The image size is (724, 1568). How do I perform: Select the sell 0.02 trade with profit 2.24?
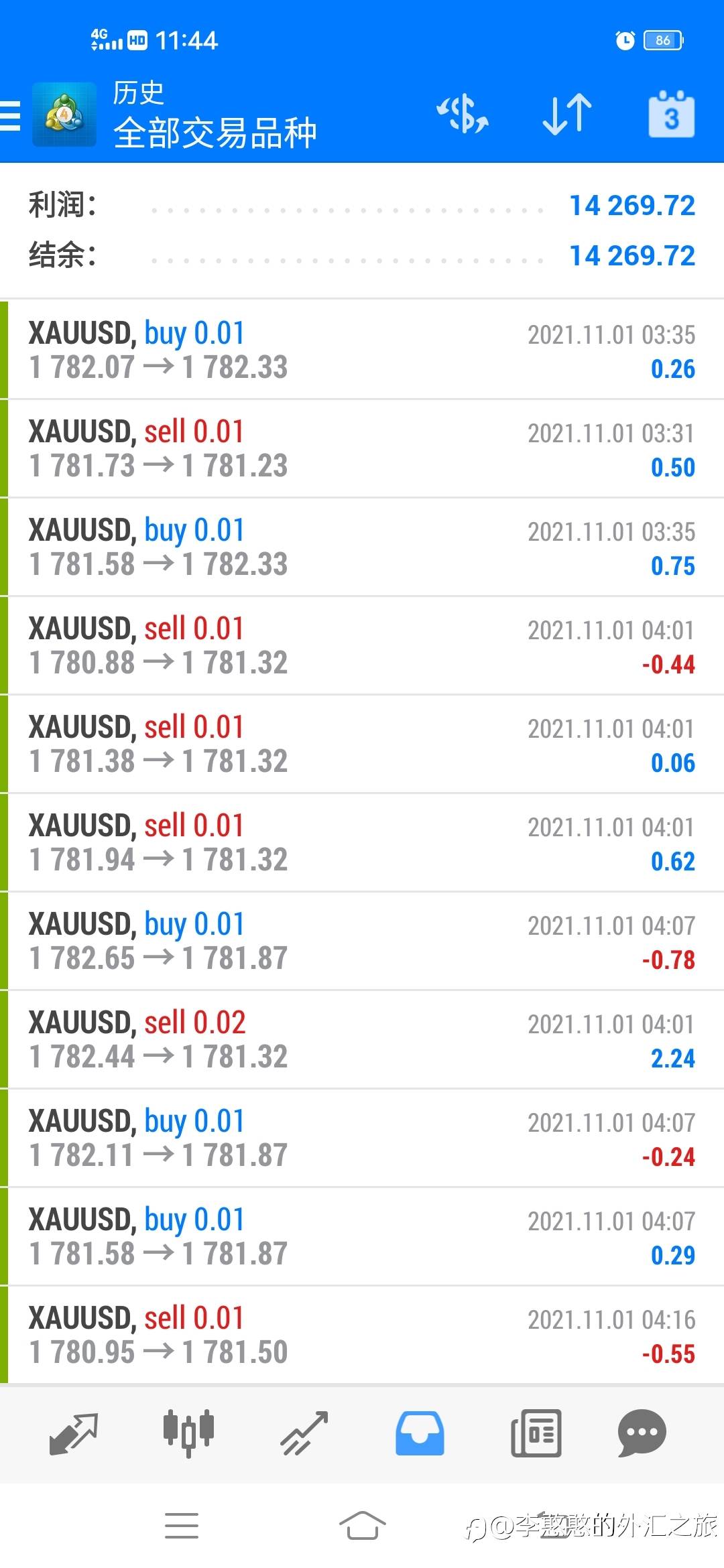pos(362,1039)
